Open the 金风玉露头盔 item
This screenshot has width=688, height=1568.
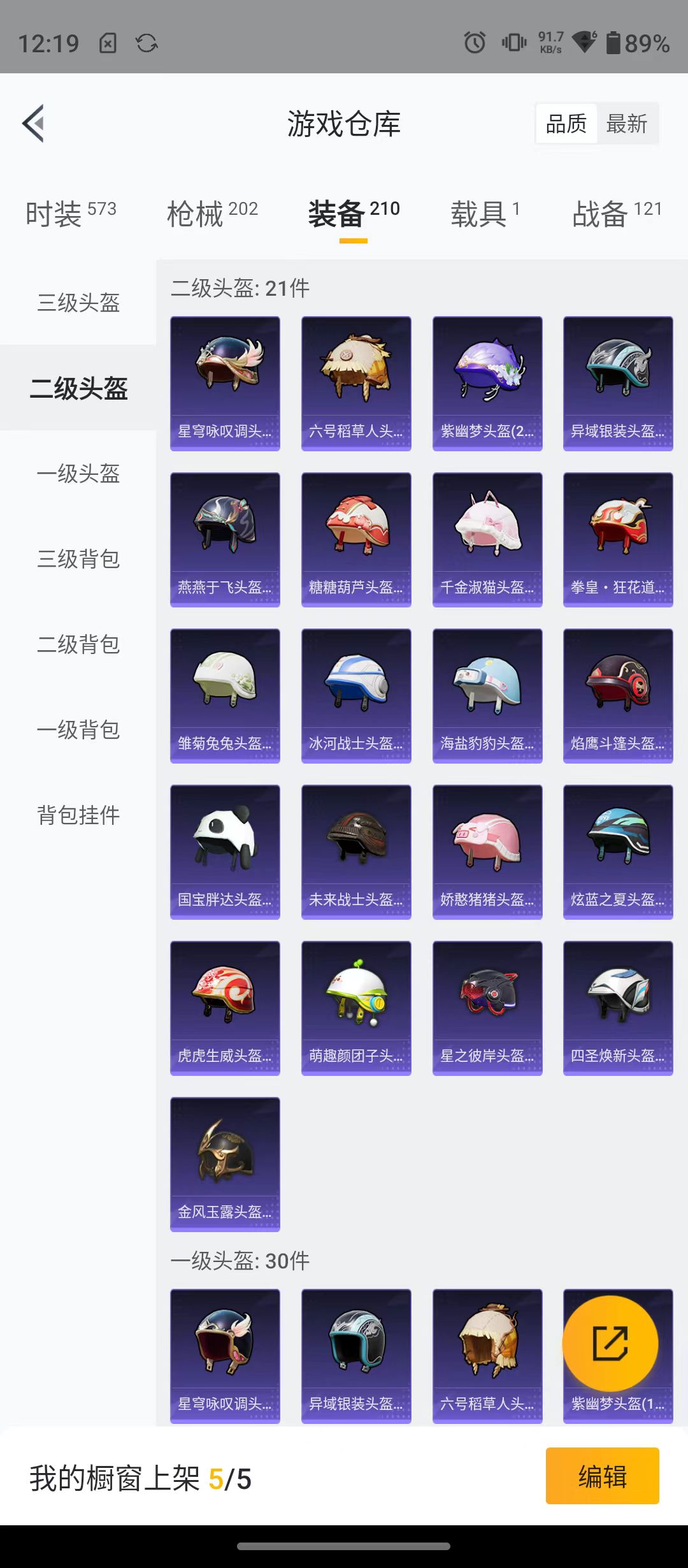pyautogui.click(x=225, y=1164)
